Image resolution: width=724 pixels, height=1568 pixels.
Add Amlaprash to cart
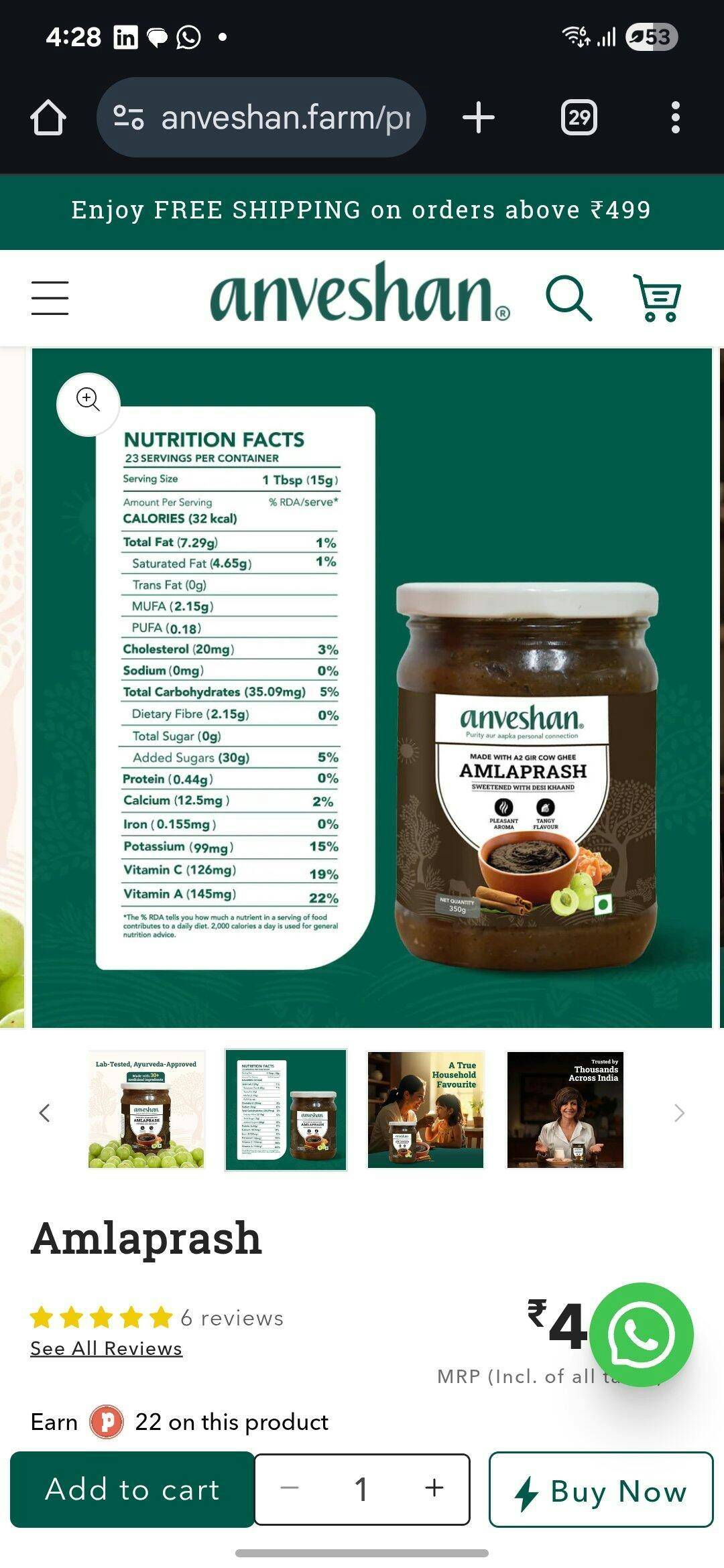[x=132, y=1490]
